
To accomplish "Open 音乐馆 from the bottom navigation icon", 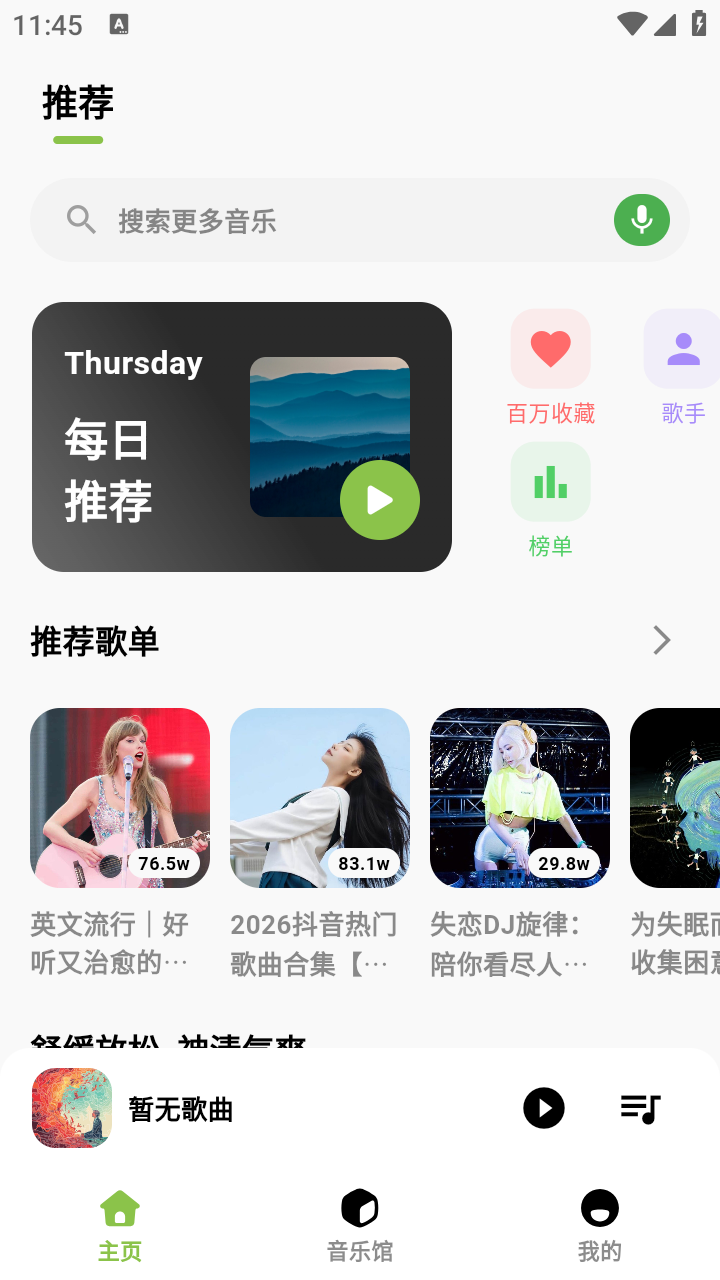I will tap(359, 1207).
